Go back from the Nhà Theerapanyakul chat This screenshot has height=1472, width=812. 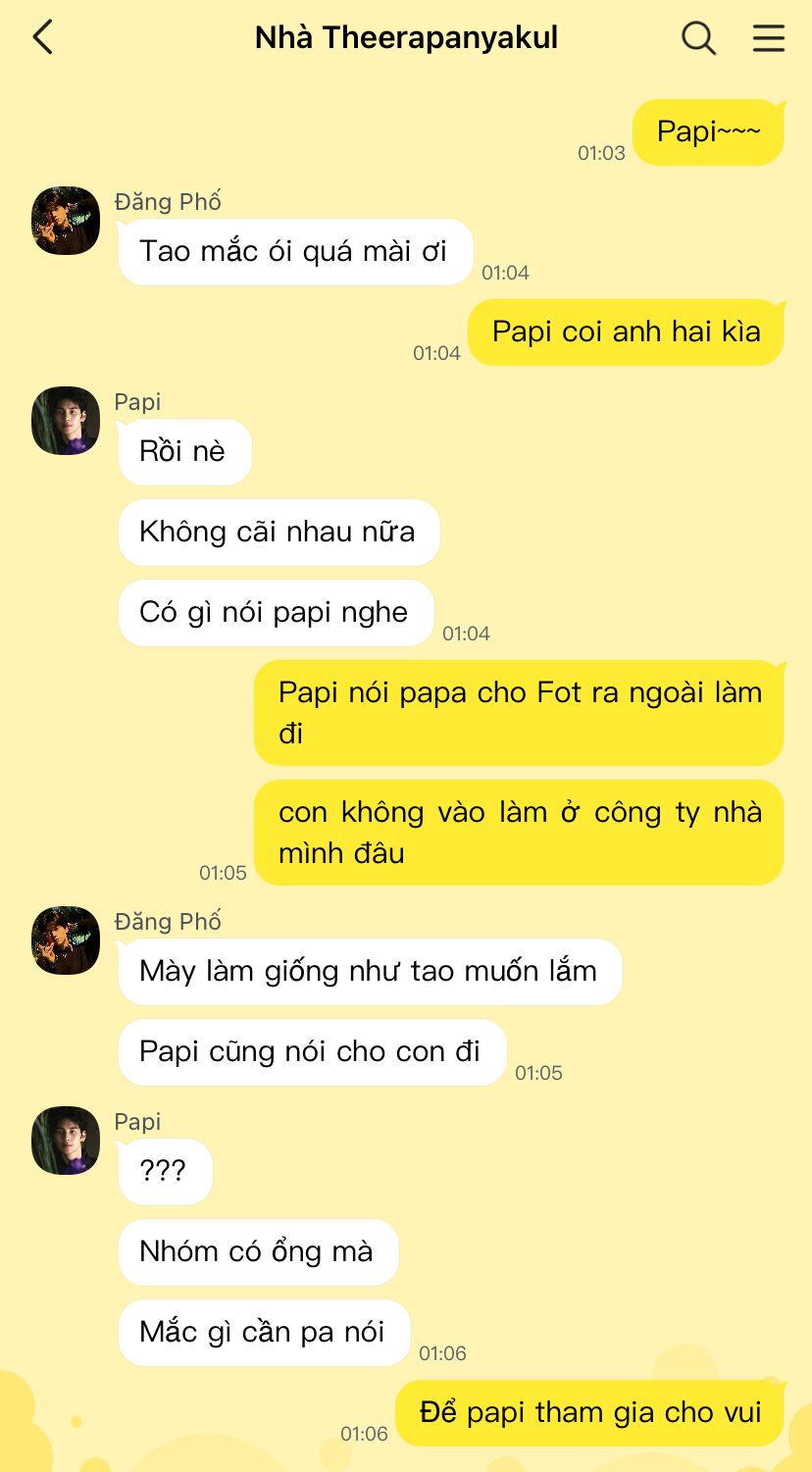[42, 38]
